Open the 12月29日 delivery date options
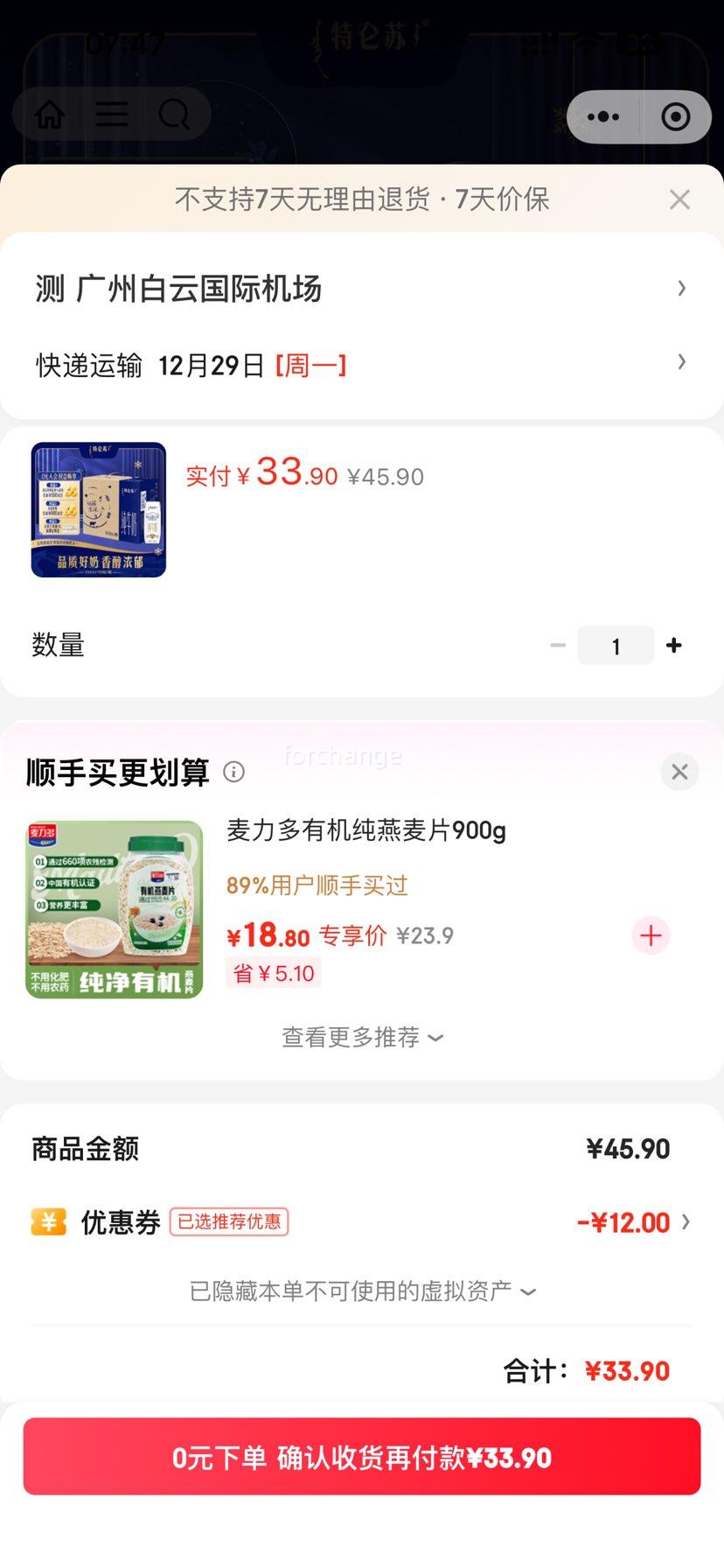 [361, 365]
